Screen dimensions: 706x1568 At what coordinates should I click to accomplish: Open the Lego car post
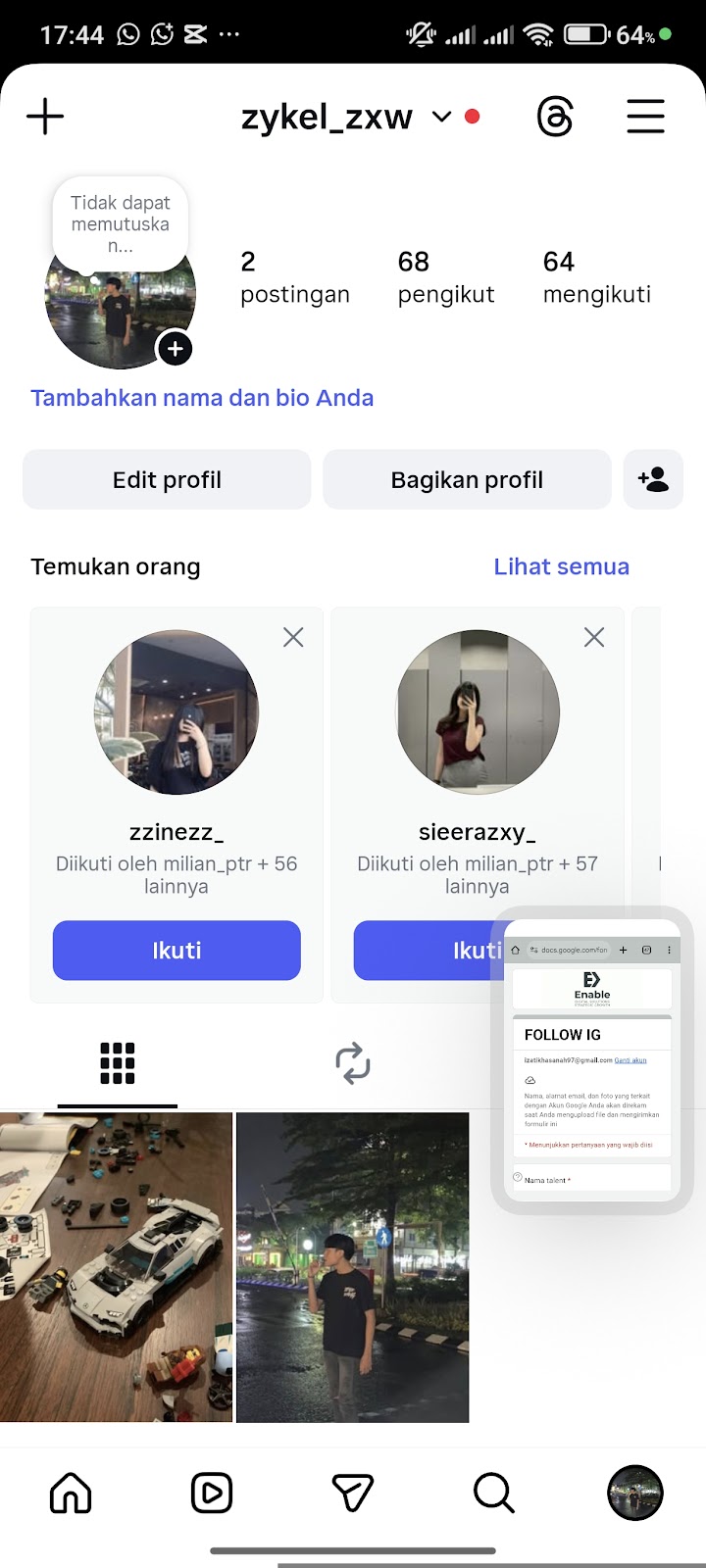point(116,1266)
